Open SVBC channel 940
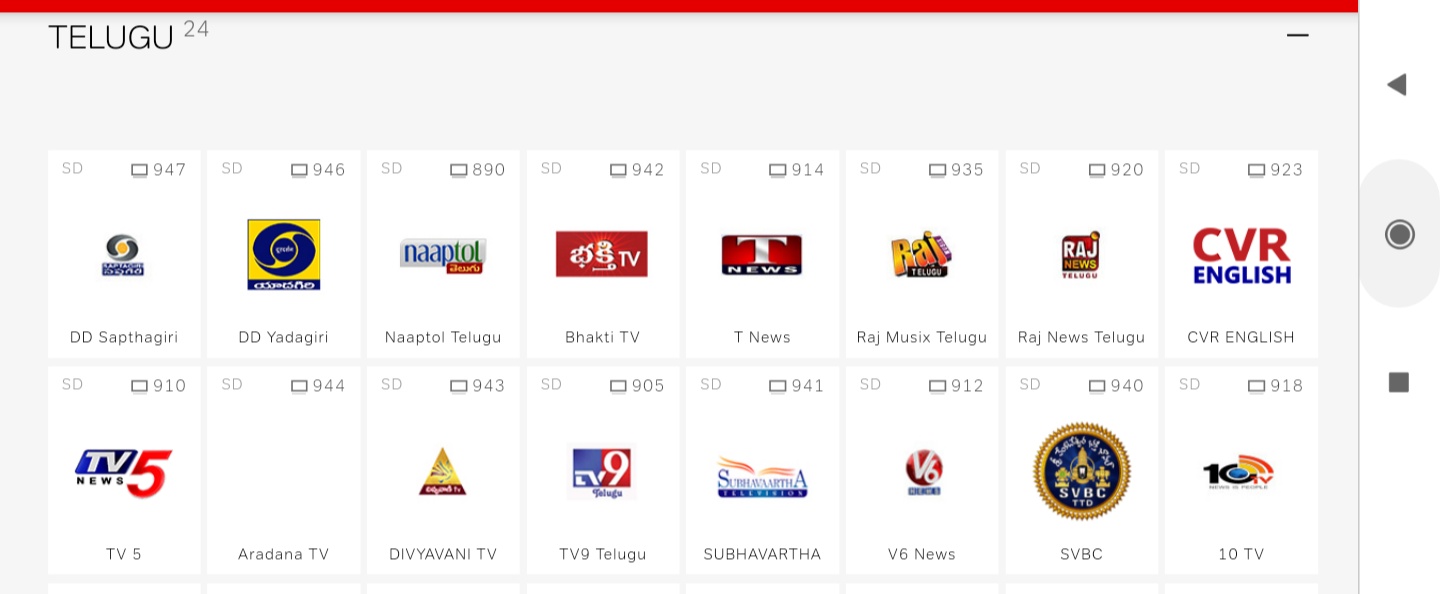 [x=1082, y=470]
